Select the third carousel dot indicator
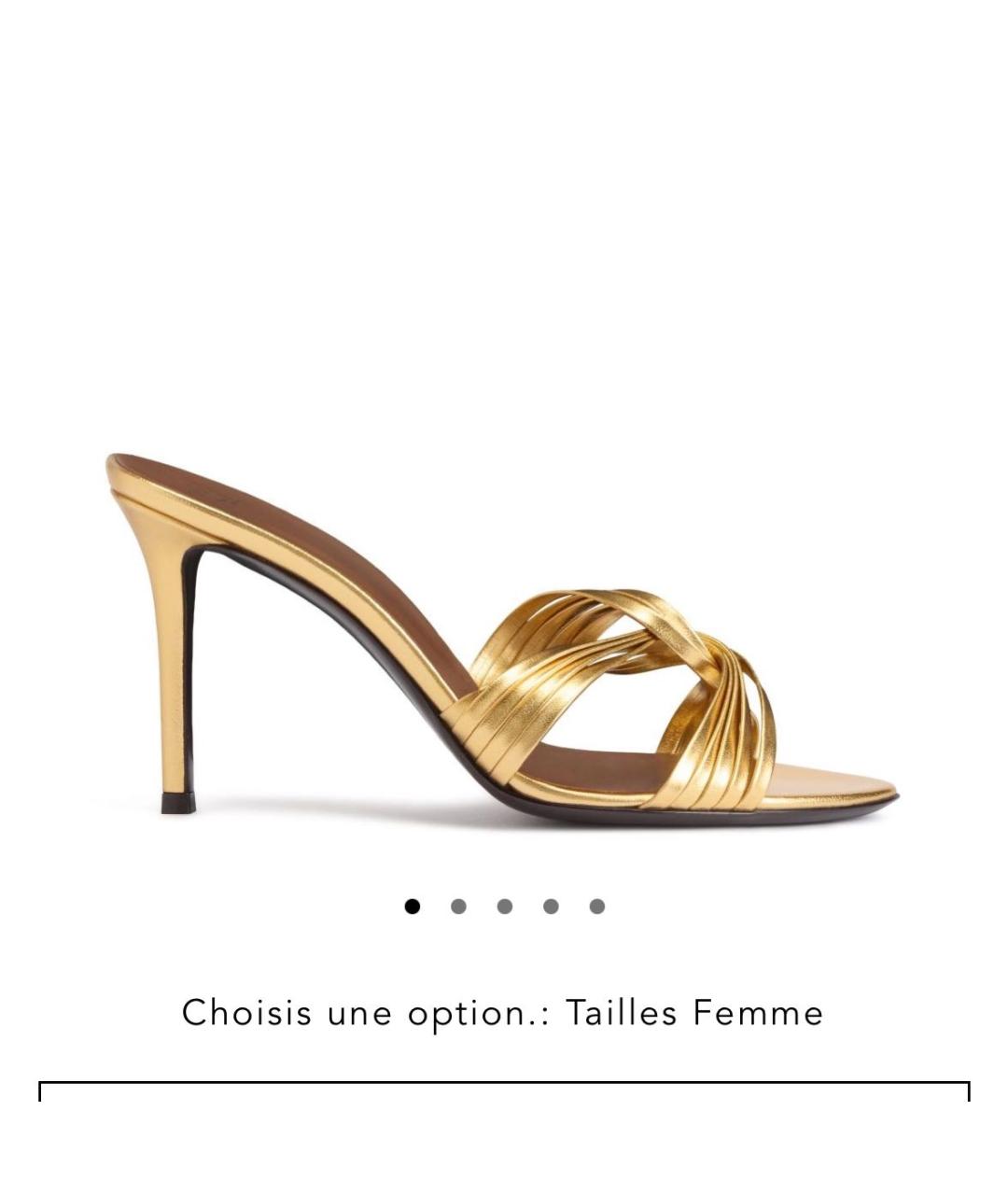 click(x=504, y=904)
